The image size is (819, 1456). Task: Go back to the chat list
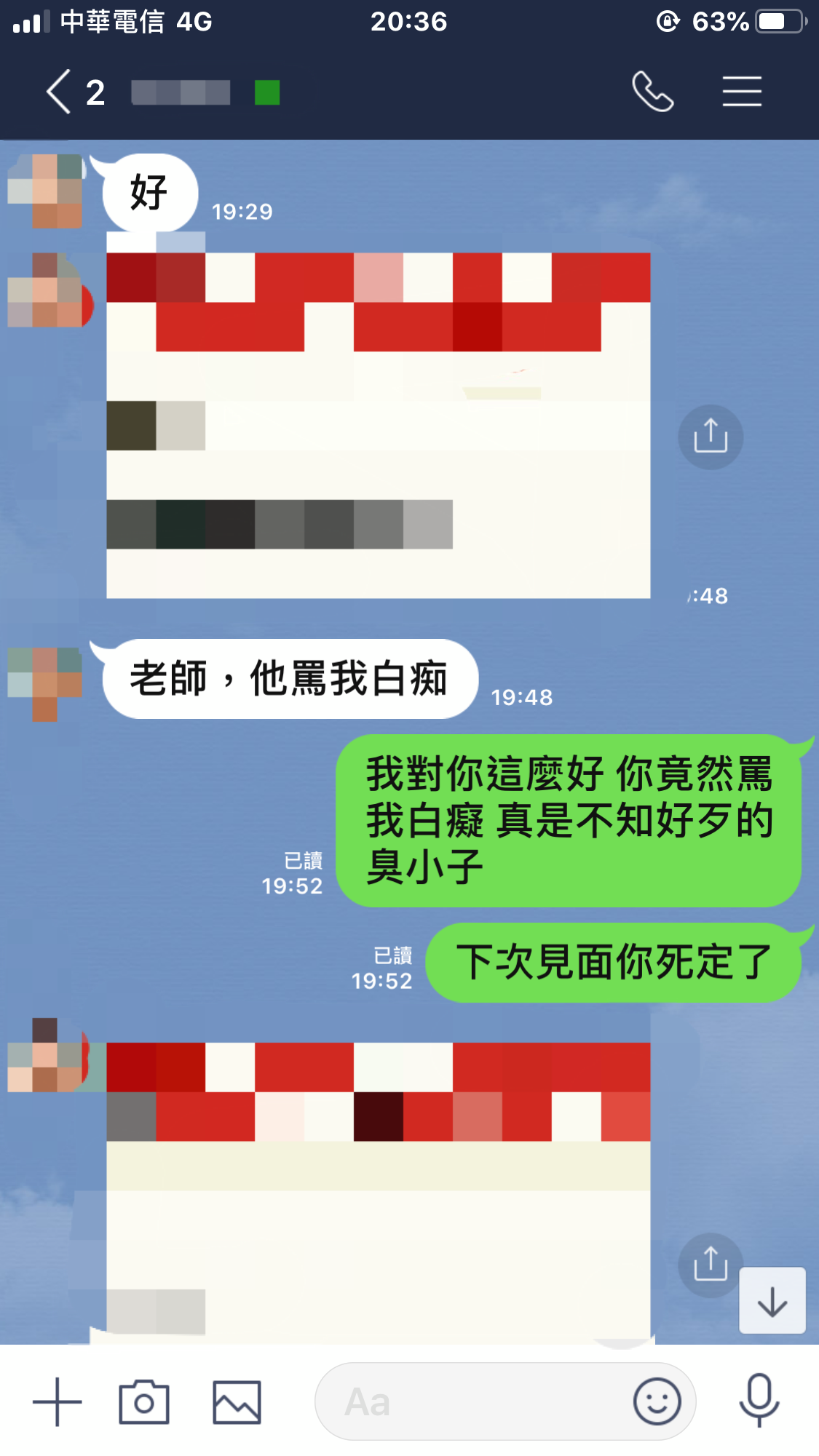coord(60,92)
